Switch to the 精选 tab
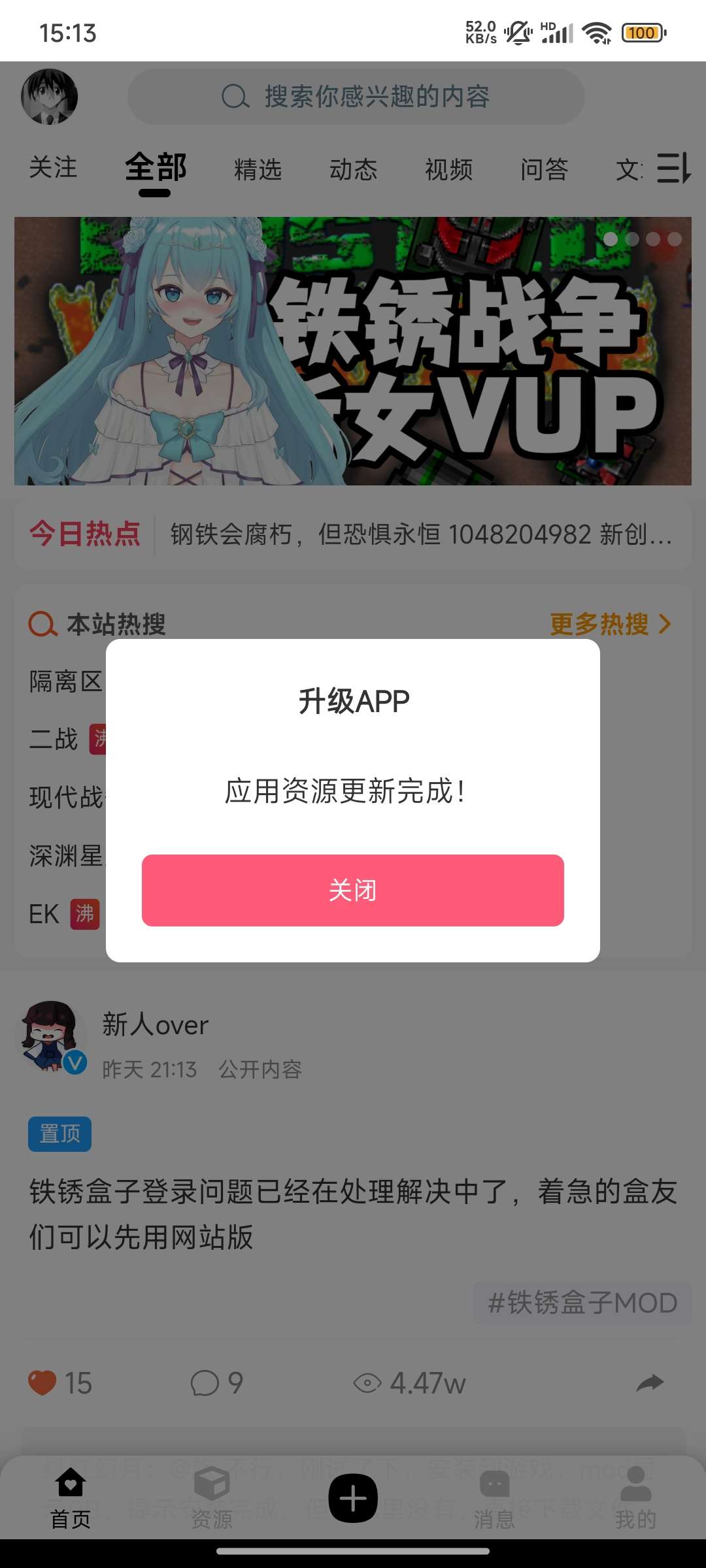The width and height of the screenshot is (706, 1568). 258,169
